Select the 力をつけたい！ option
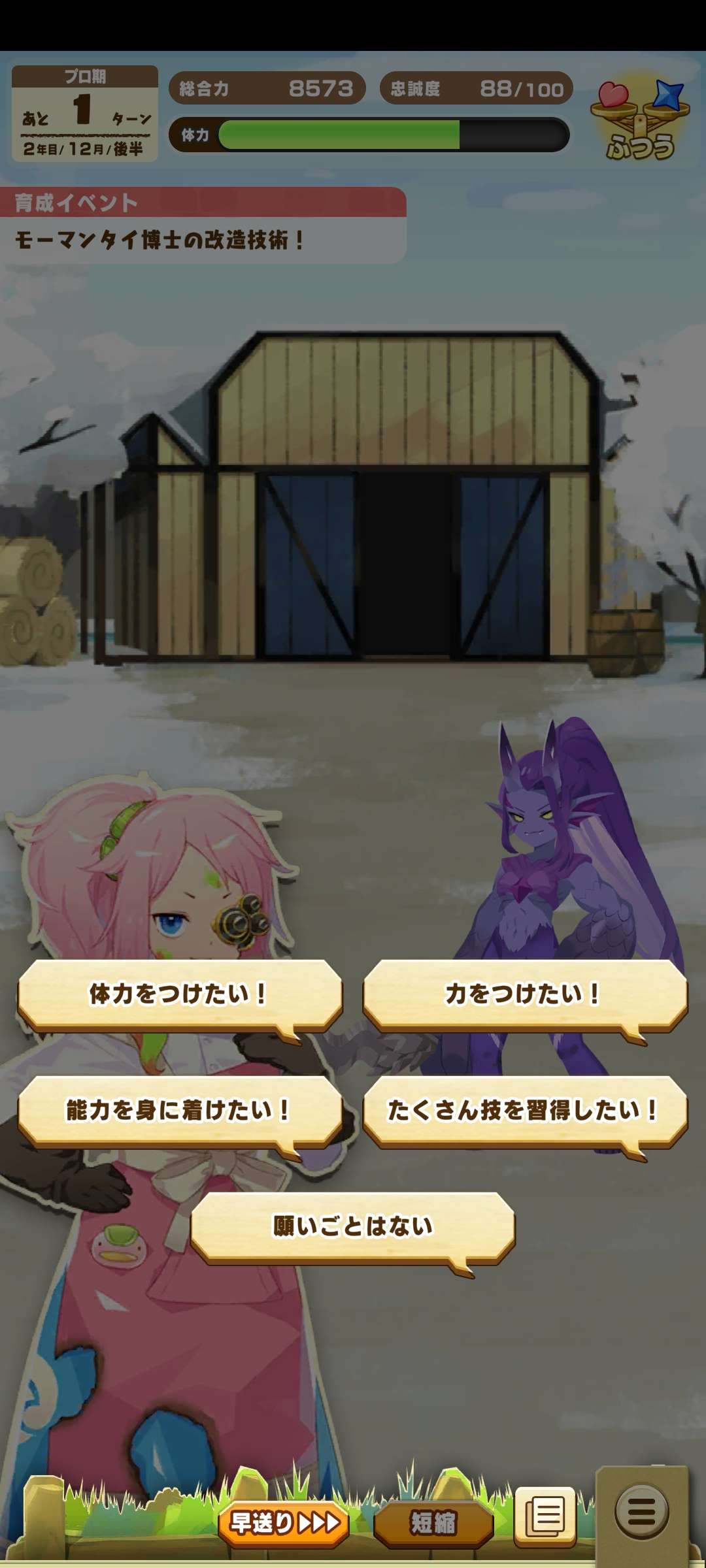This screenshot has width=706, height=1568. coord(524,994)
